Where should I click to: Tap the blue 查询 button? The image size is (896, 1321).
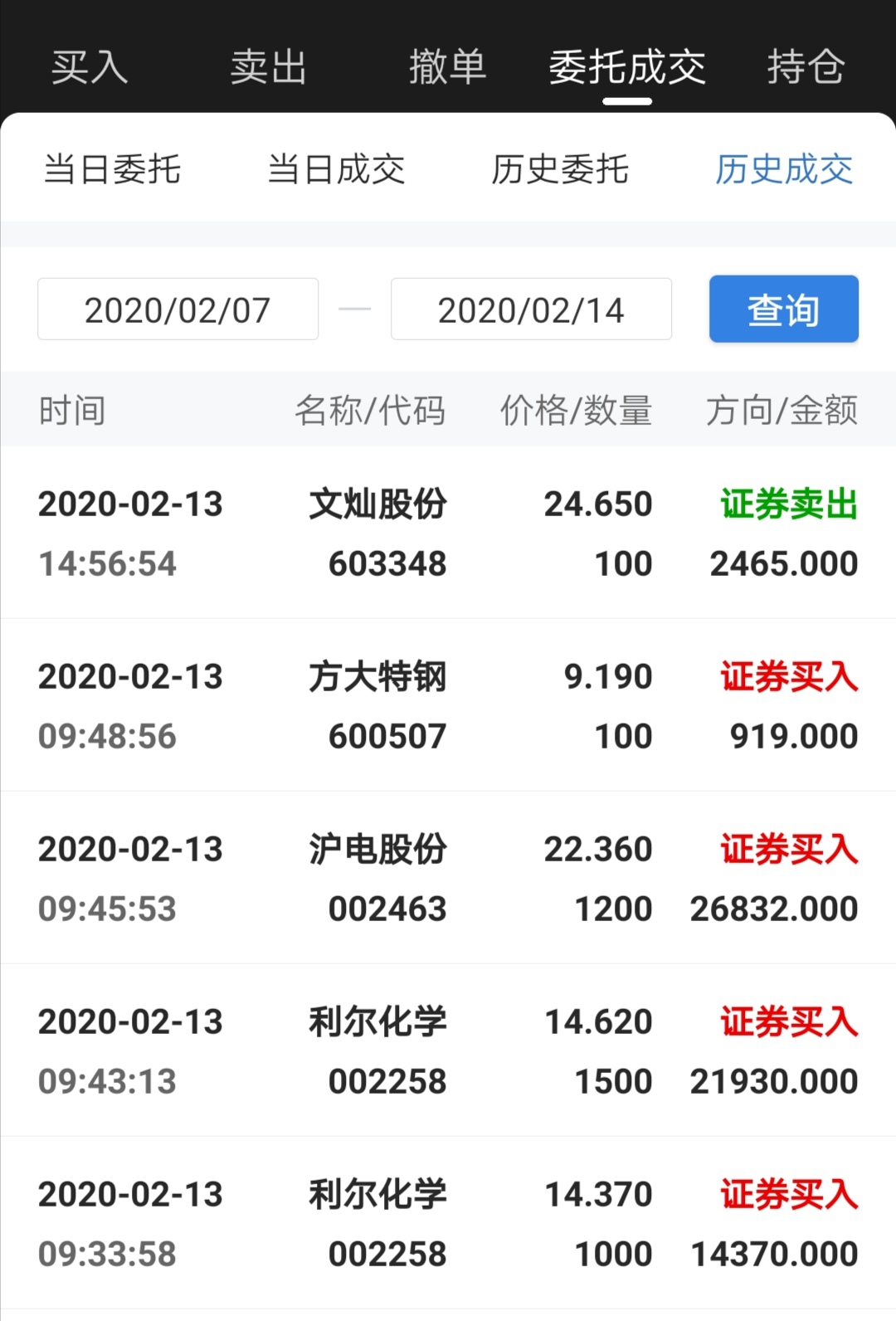point(783,310)
